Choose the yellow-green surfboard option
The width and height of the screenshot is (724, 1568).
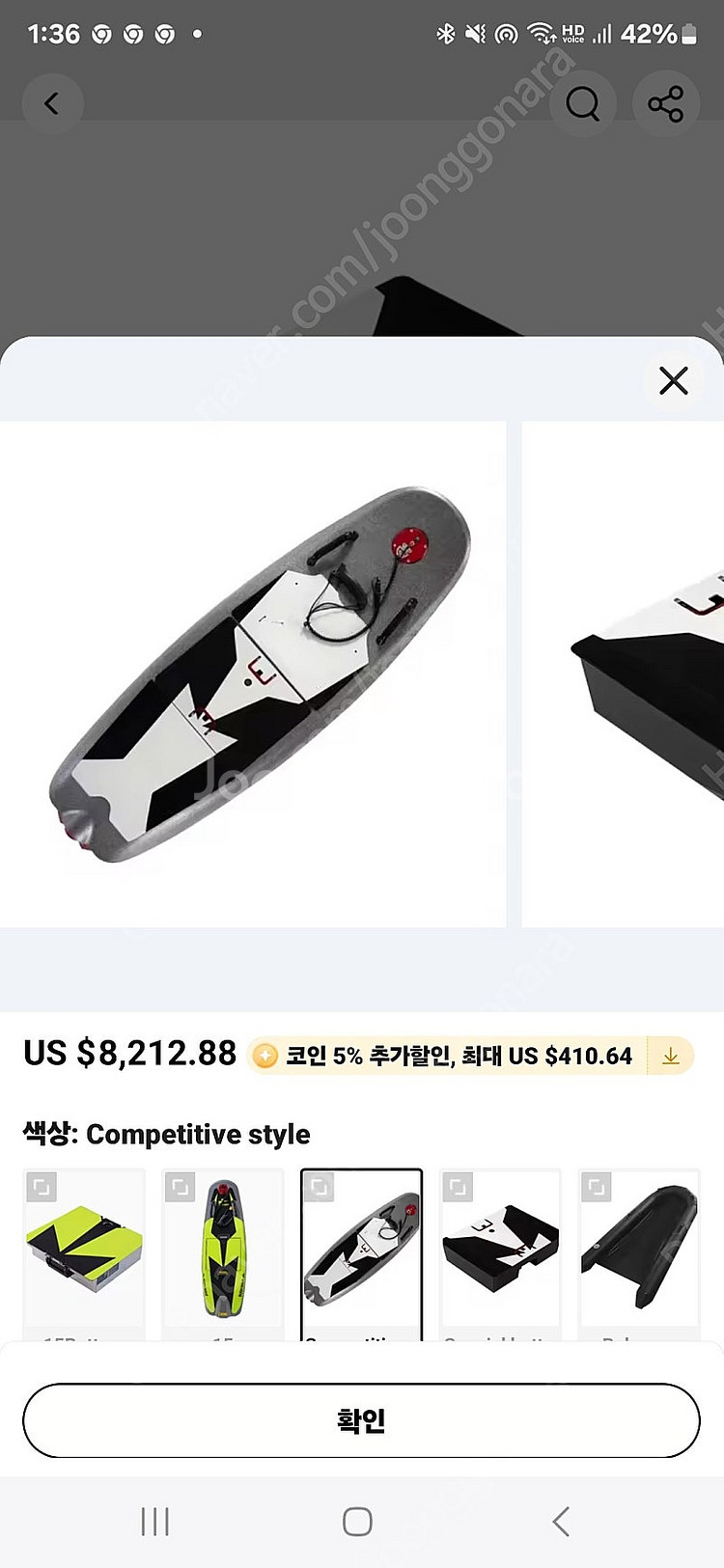[x=223, y=1252]
